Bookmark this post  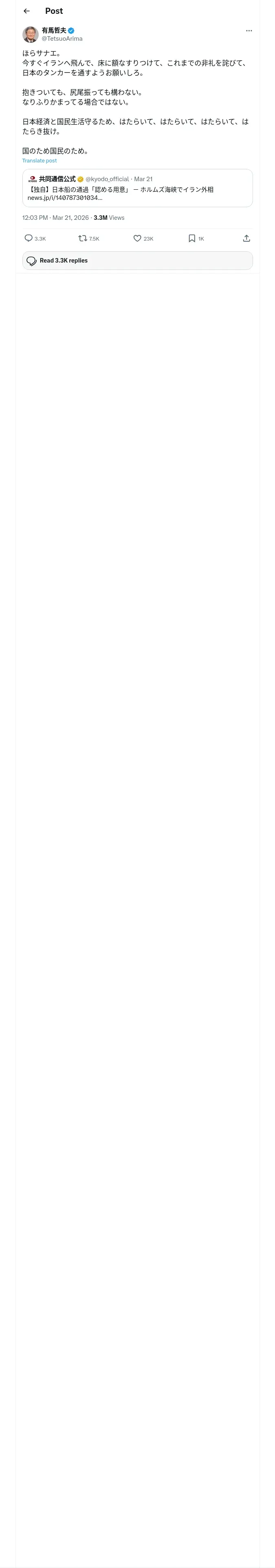coord(191,238)
